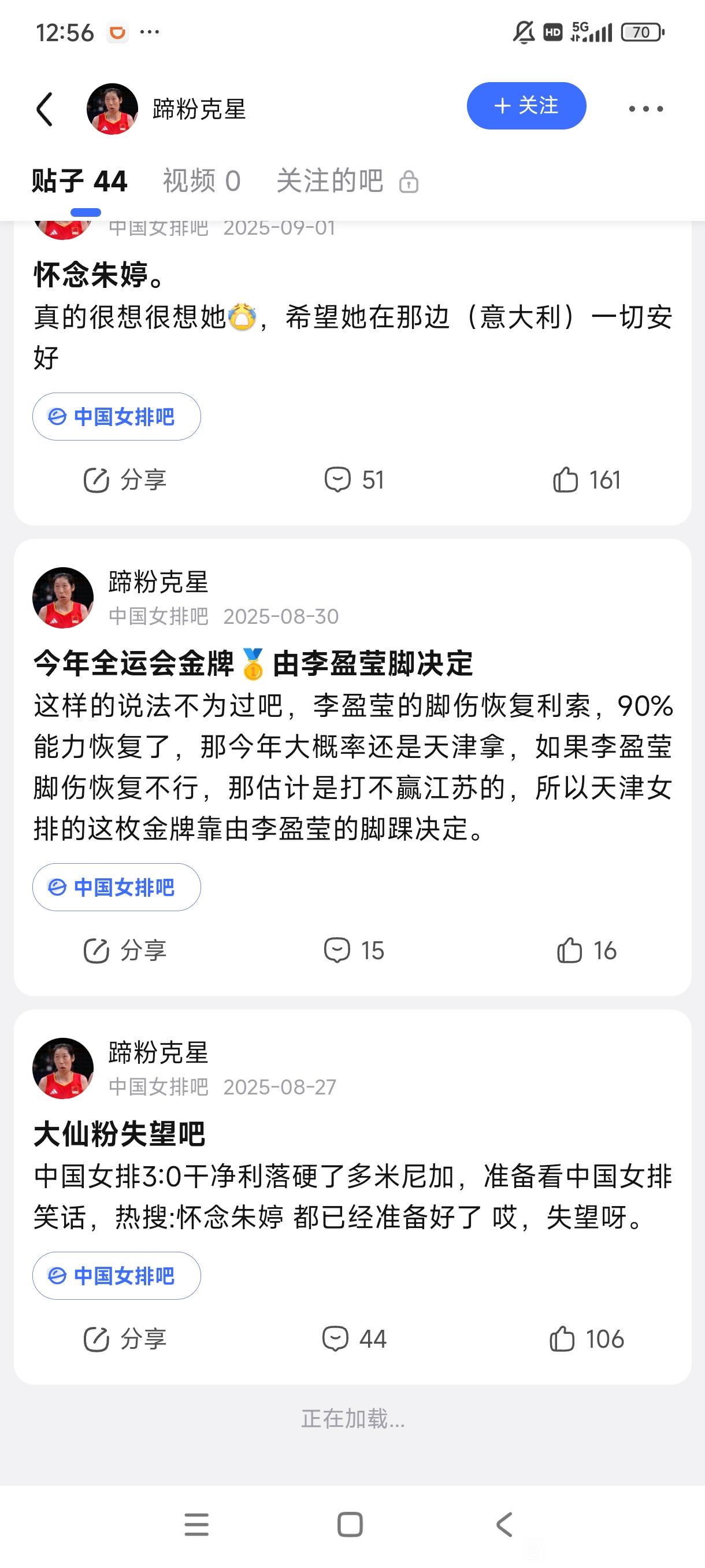
Task: Open the three-dot overflow menu
Action: pyautogui.click(x=645, y=109)
